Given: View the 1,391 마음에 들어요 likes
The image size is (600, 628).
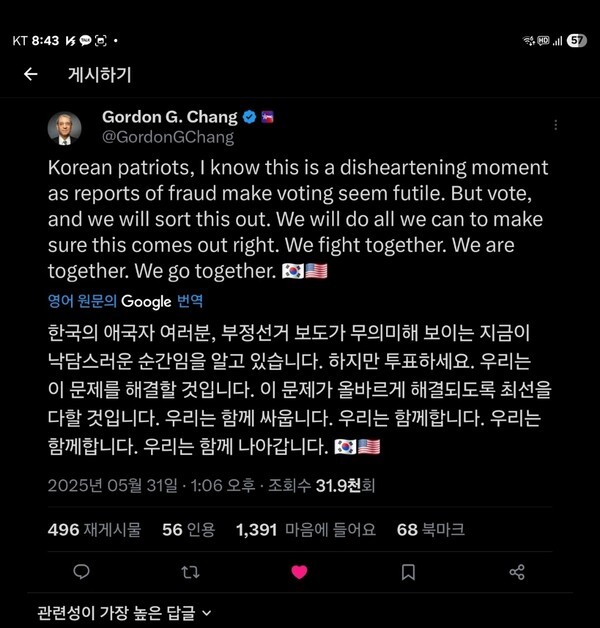Looking at the screenshot, I should pyautogui.click(x=305, y=530).
